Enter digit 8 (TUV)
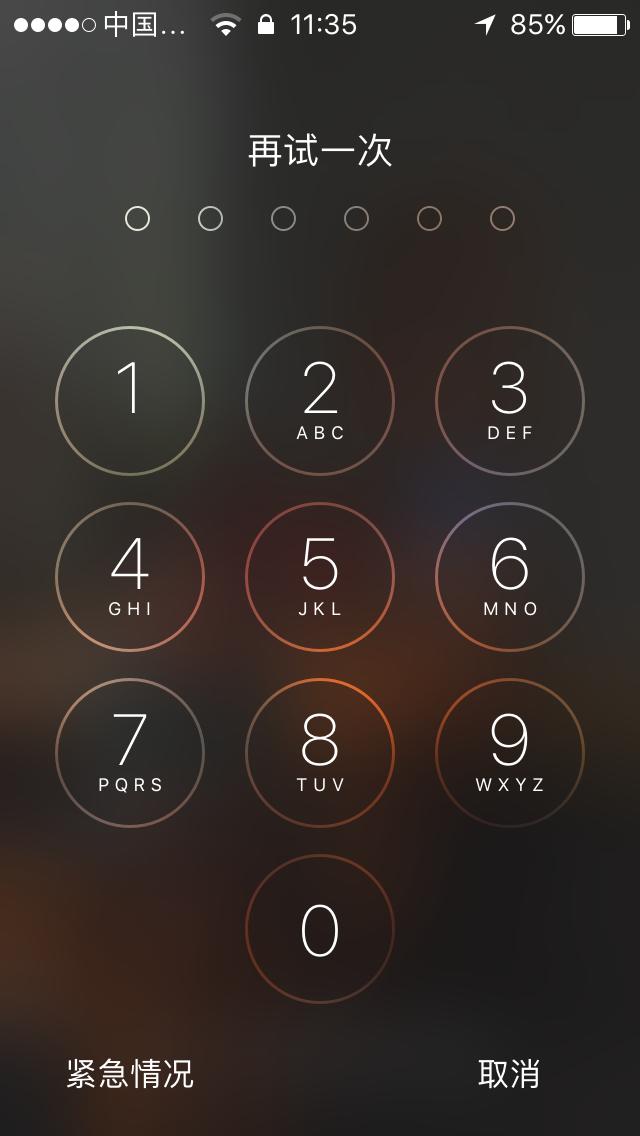Screen dimensions: 640x1136 (x=320, y=753)
